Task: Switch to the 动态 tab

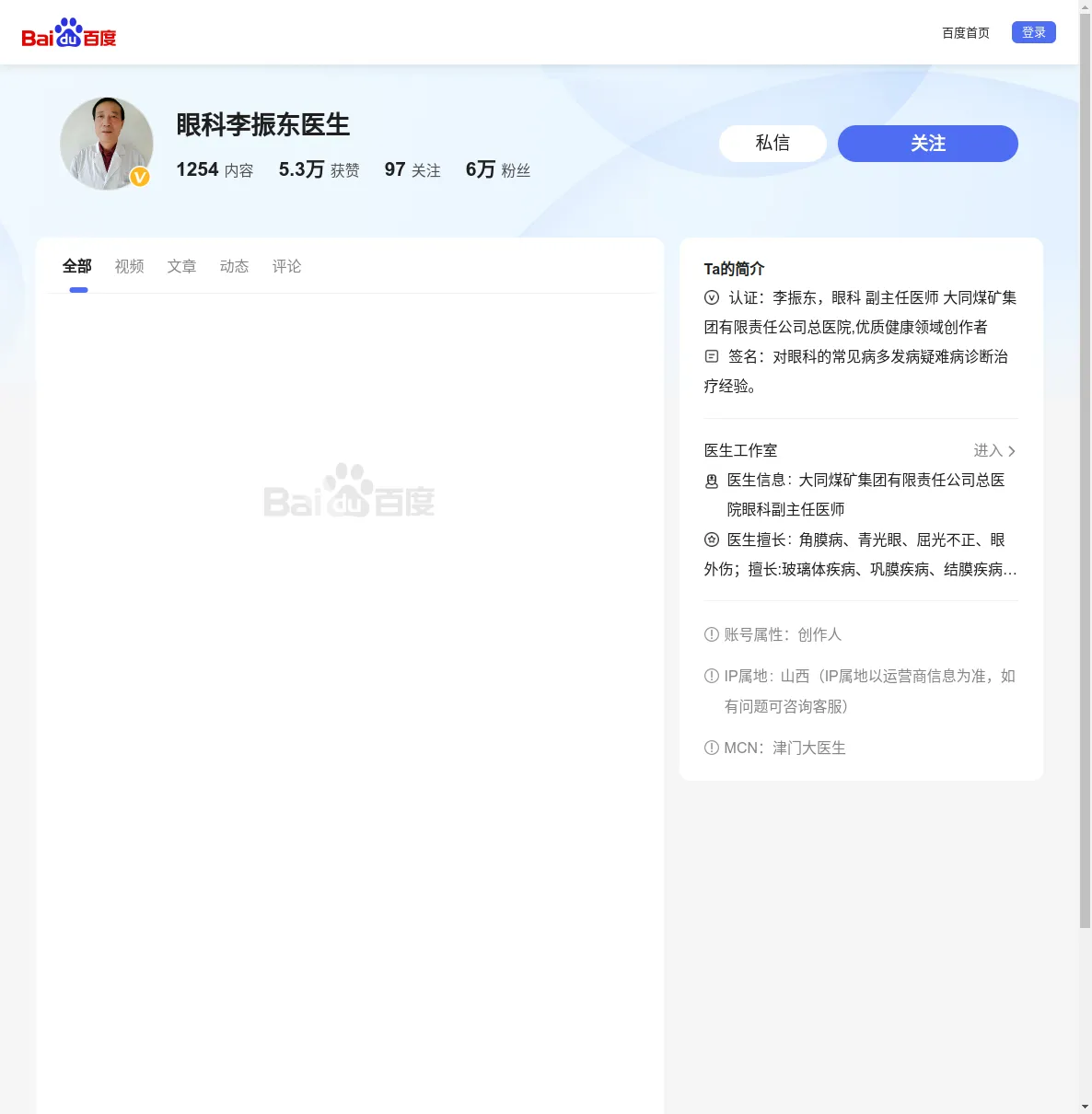Action: [234, 267]
